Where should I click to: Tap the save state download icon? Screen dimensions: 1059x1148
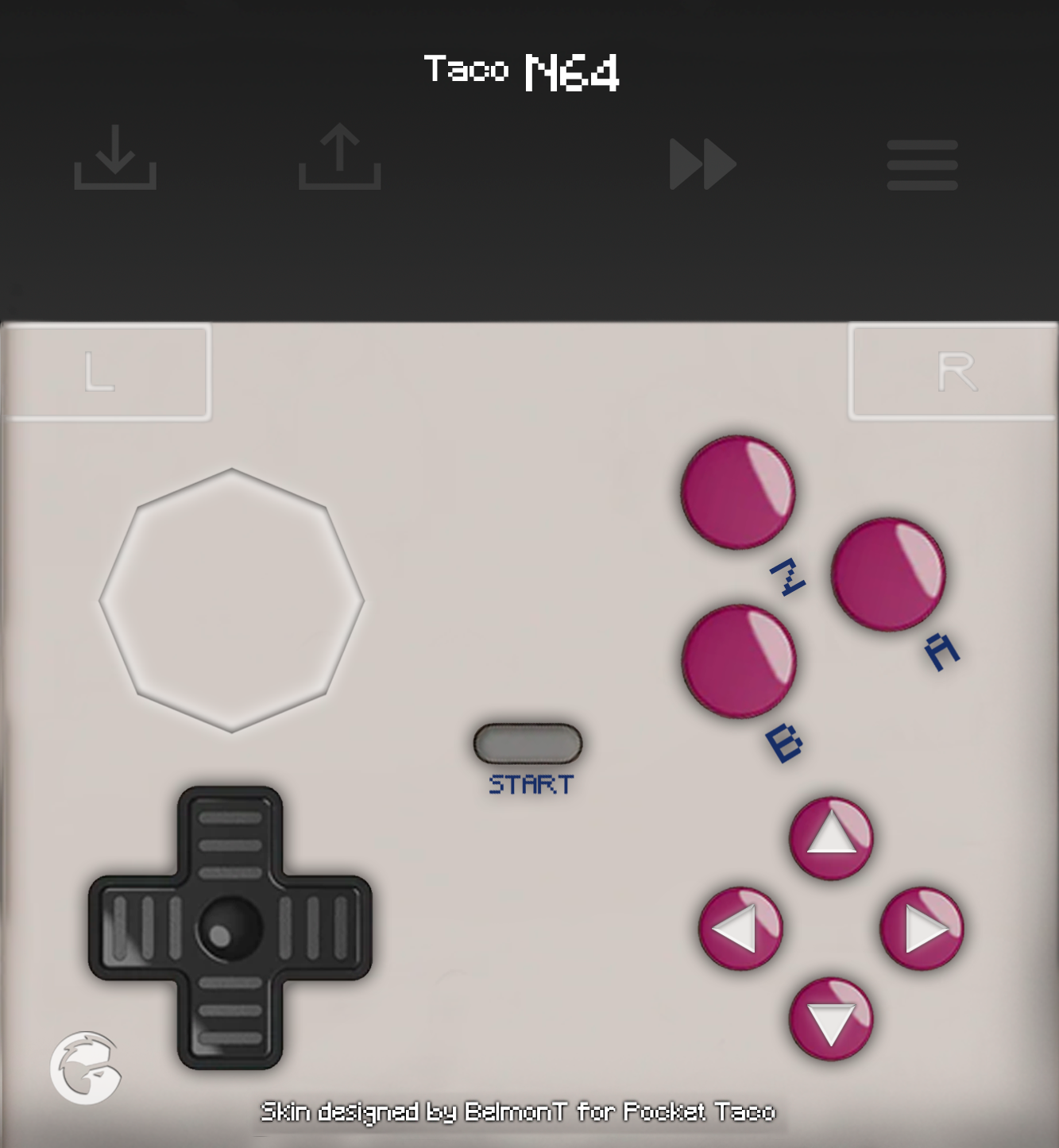pos(115,158)
